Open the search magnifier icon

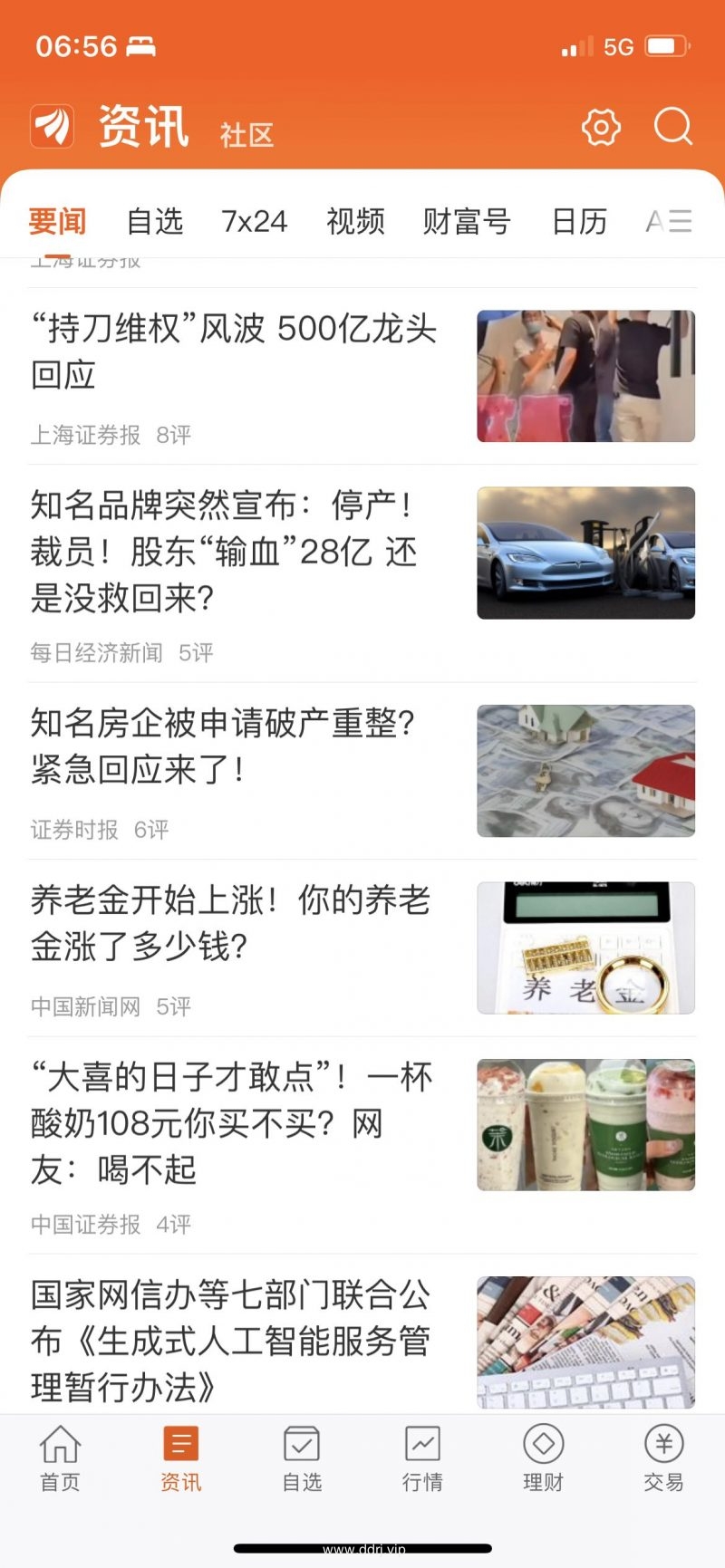click(x=673, y=127)
